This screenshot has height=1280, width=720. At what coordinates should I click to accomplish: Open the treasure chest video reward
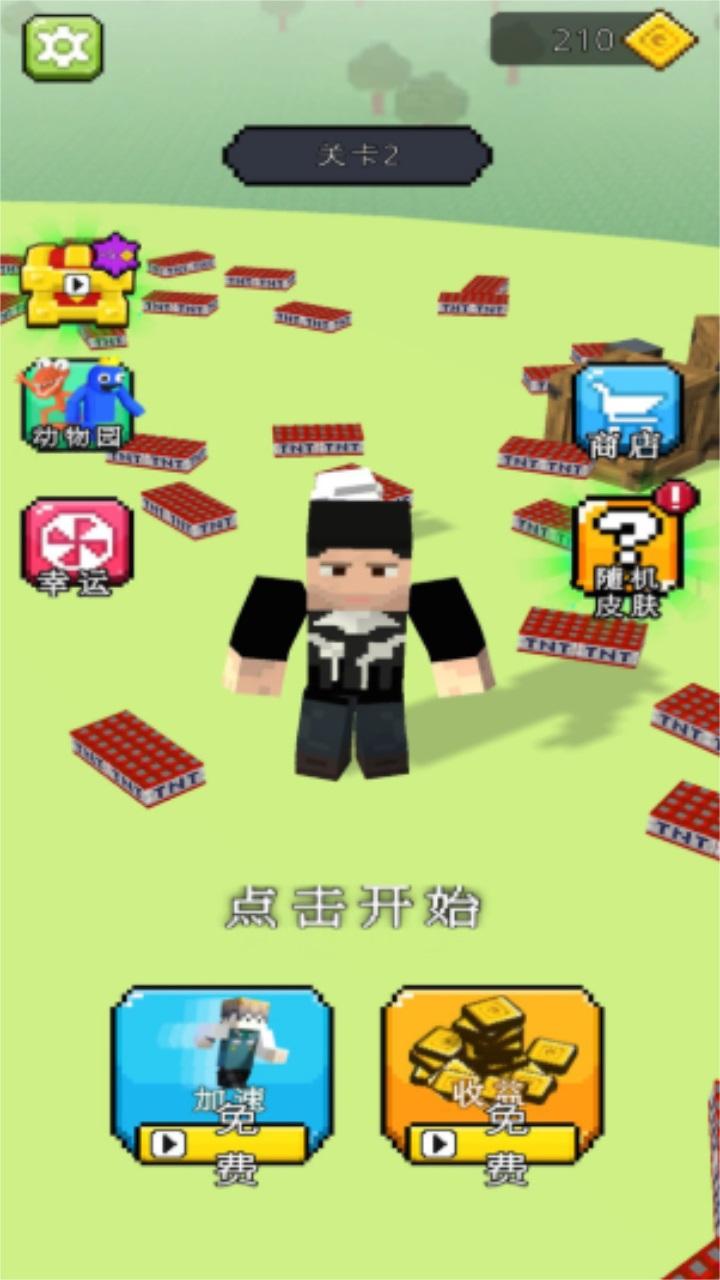[x=78, y=284]
